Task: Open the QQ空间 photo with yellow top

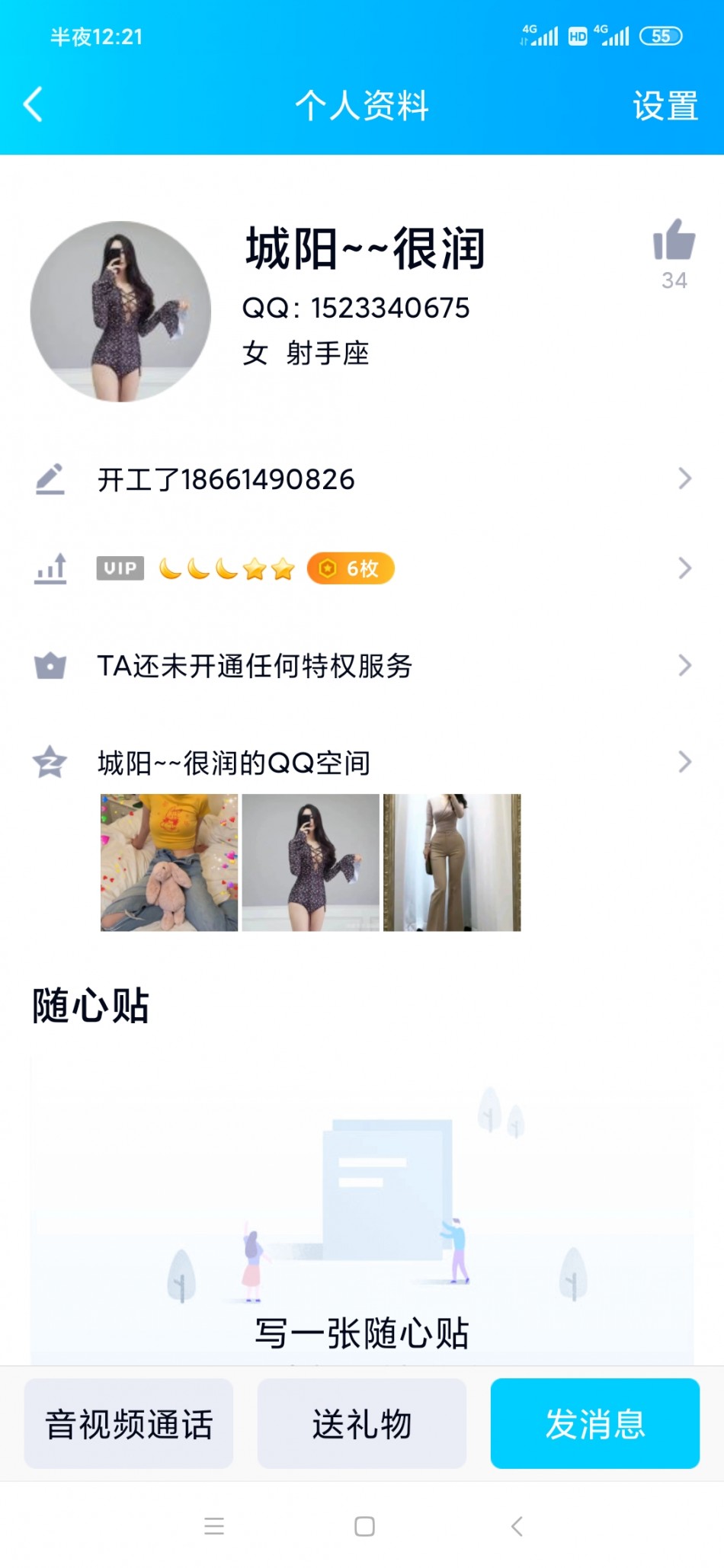Action: coord(169,862)
